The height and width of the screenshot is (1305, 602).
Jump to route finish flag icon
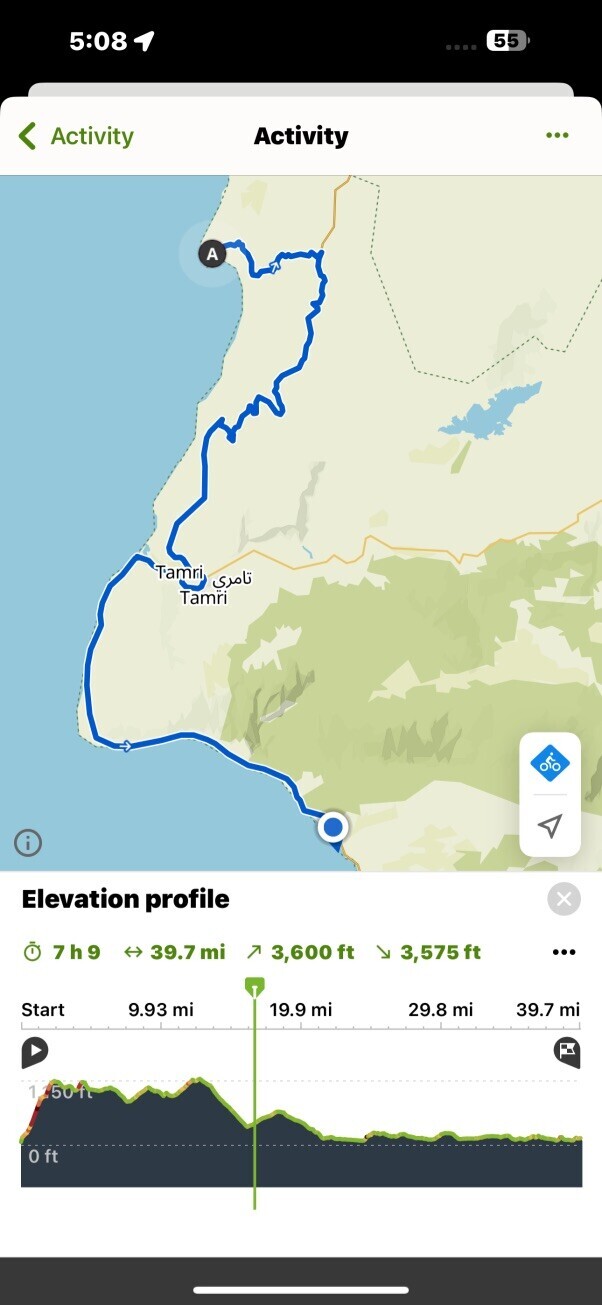[566, 1051]
